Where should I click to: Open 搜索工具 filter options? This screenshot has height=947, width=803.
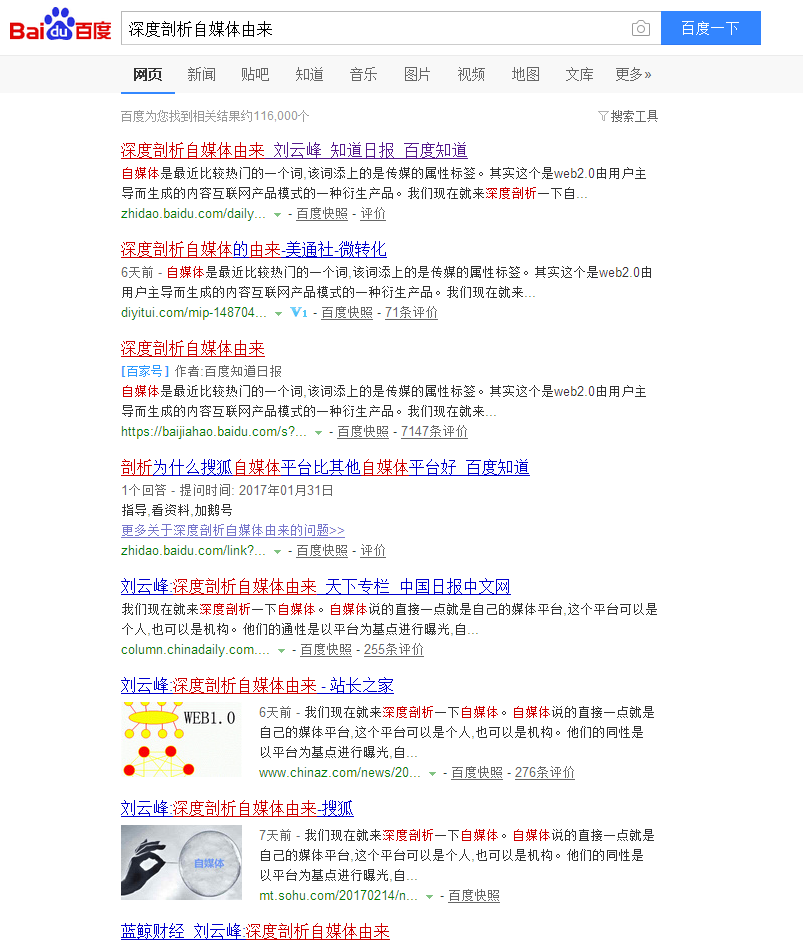(628, 116)
